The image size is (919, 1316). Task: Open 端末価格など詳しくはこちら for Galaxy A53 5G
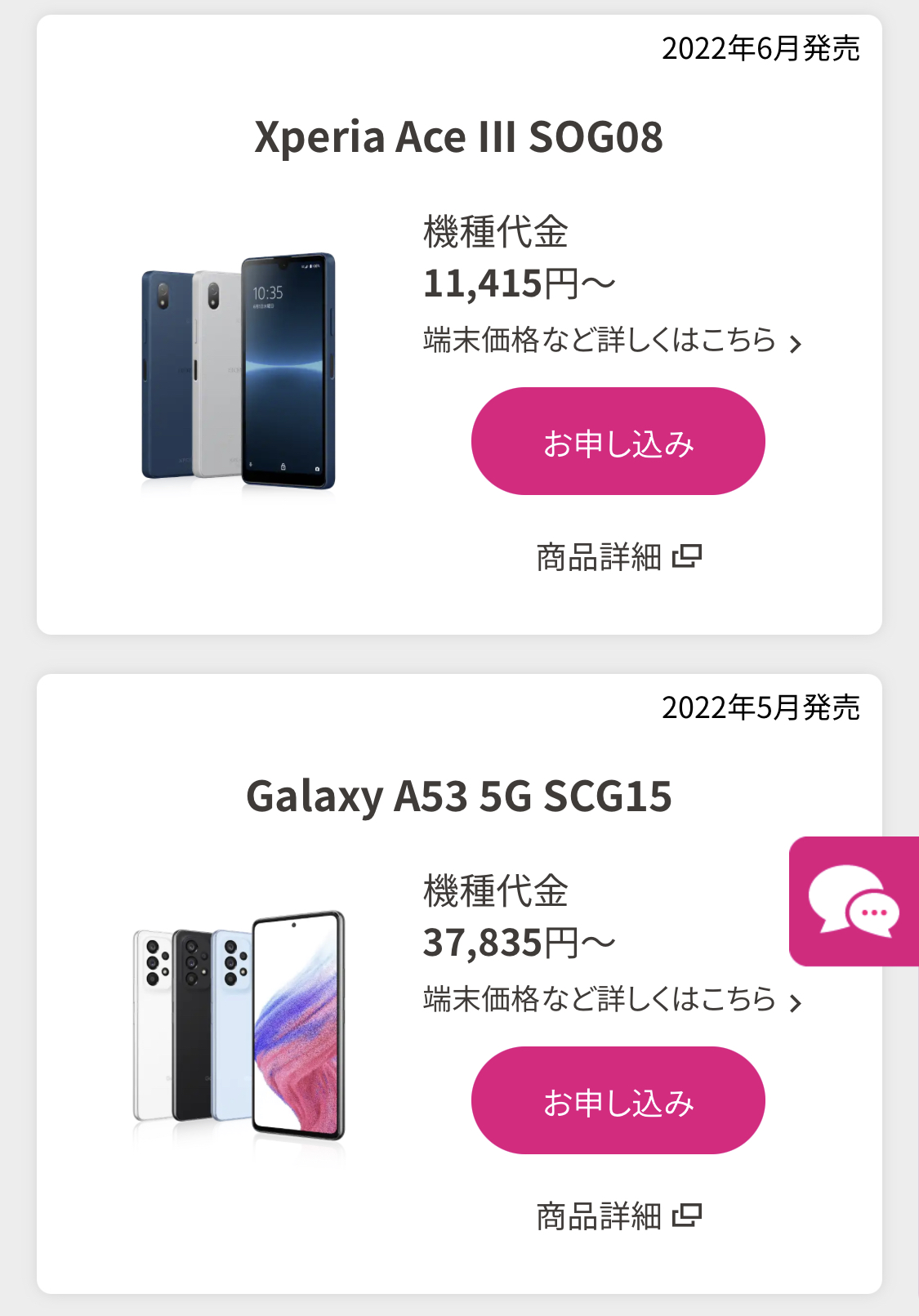[x=611, y=999]
